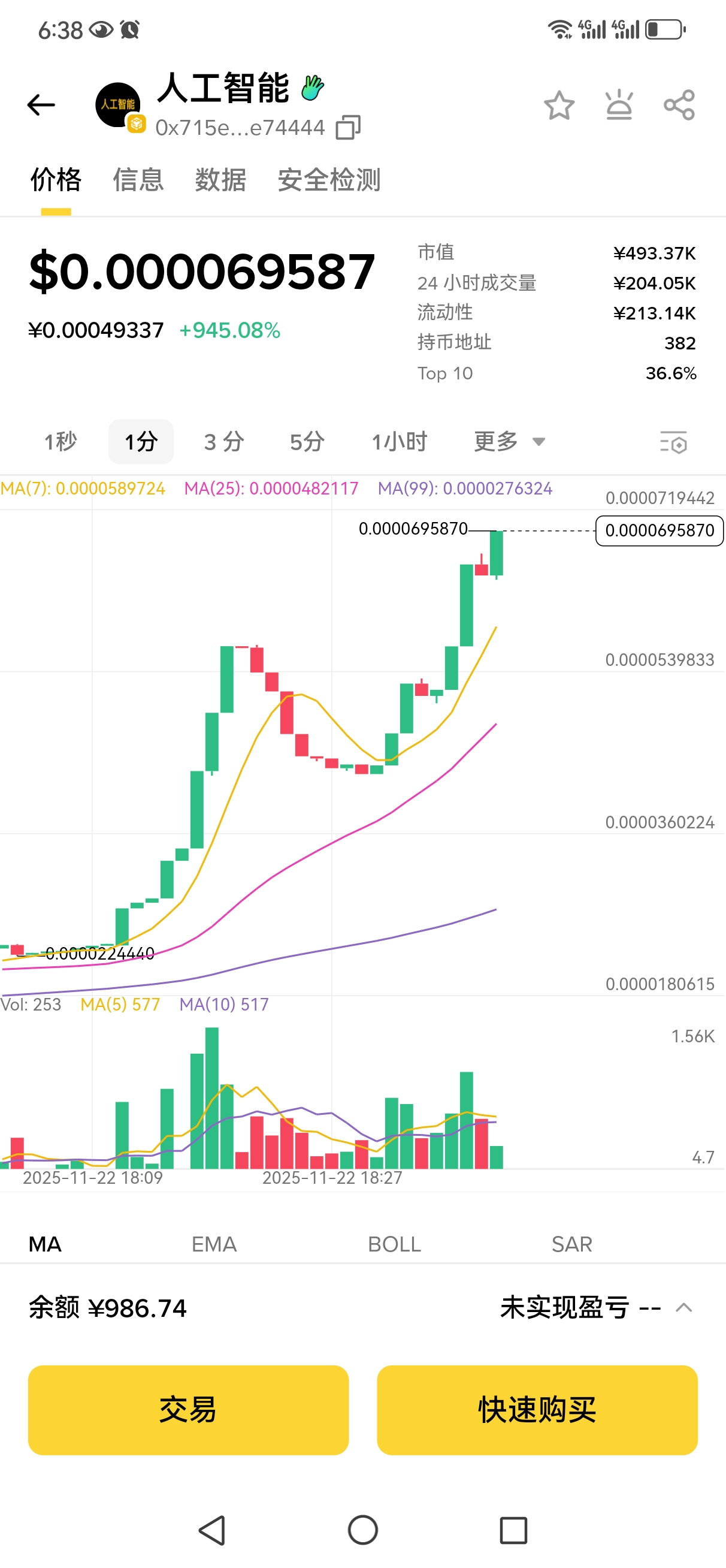The width and height of the screenshot is (726, 1568).
Task: Select the EMA indicator
Action: pos(214,1244)
